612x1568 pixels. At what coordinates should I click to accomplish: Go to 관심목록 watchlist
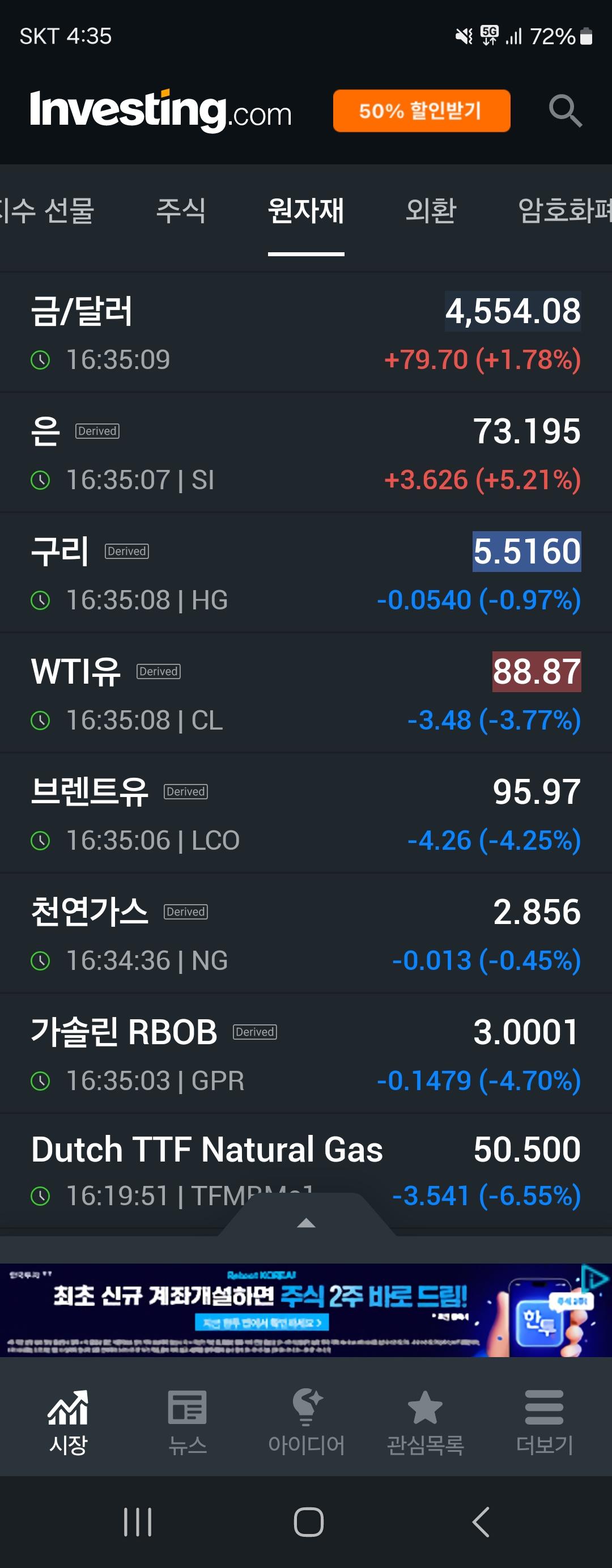tap(424, 1421)
